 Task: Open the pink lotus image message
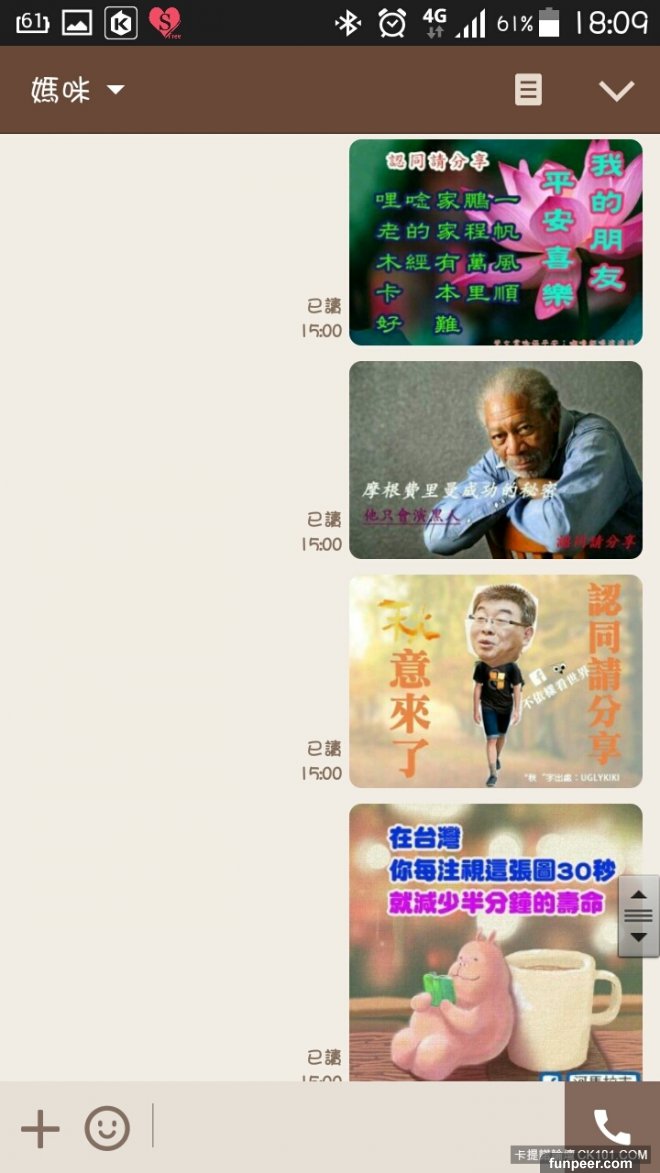[x=495, y=242]
